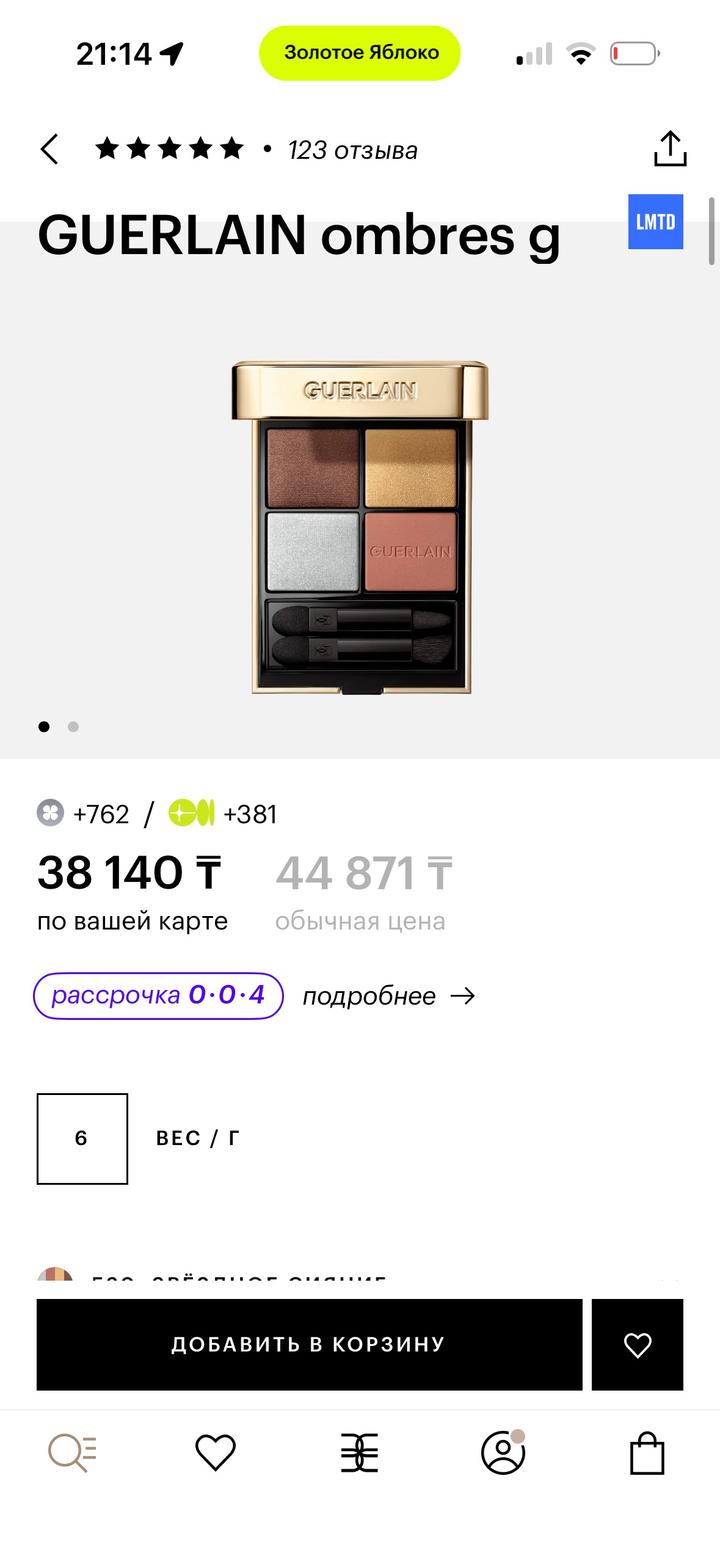Switch to the search tab
The height and width of the screenshot is (1561, 720).
pyautogui.click(x=72, y=1453)
